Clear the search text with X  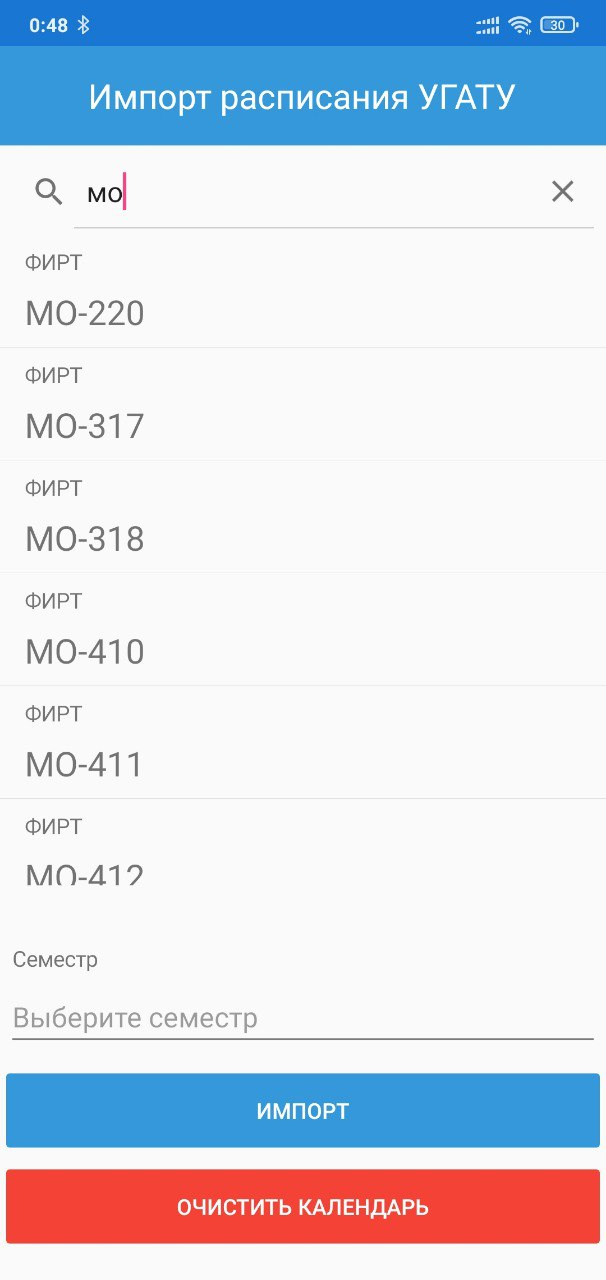click(x=563, y=192)
